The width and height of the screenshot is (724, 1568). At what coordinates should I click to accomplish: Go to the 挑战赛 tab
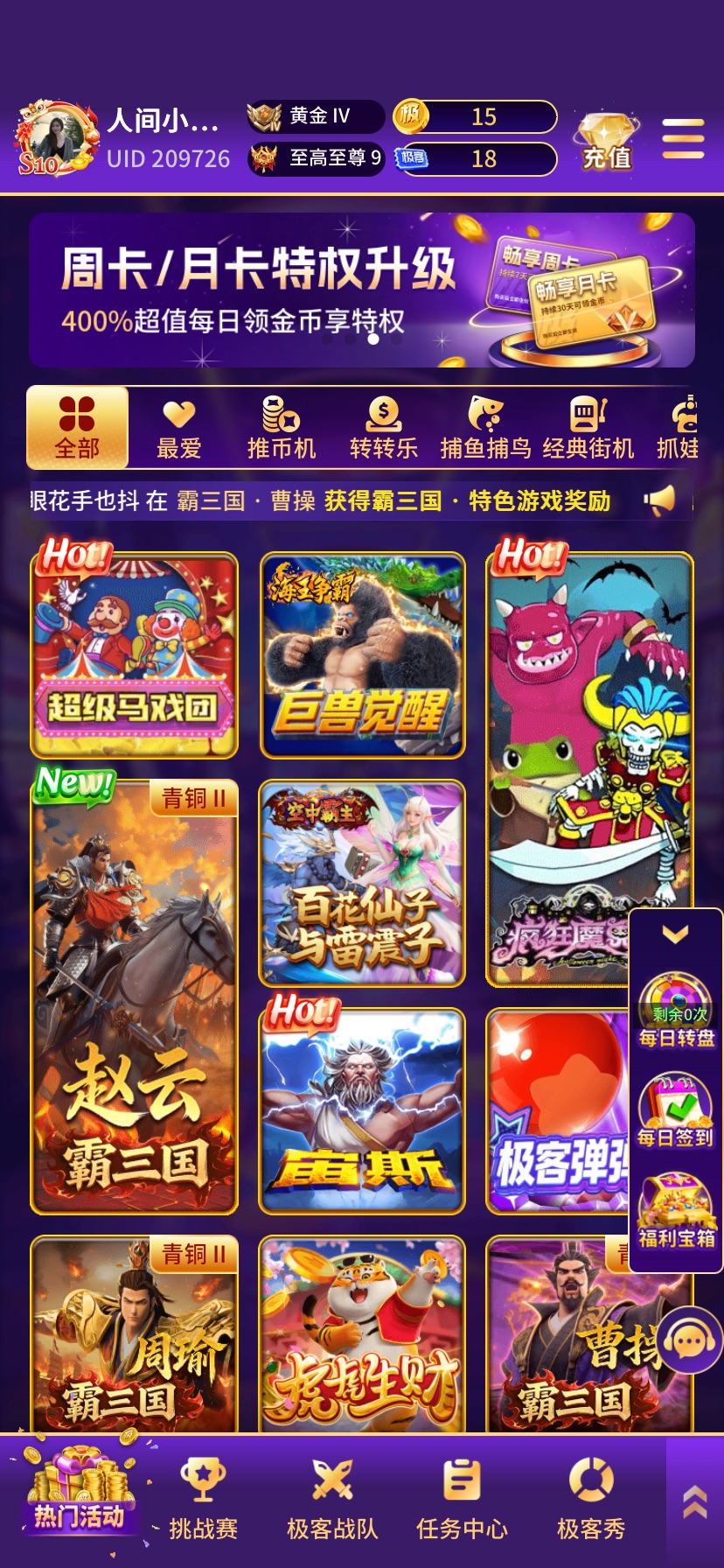point(203,1501)
